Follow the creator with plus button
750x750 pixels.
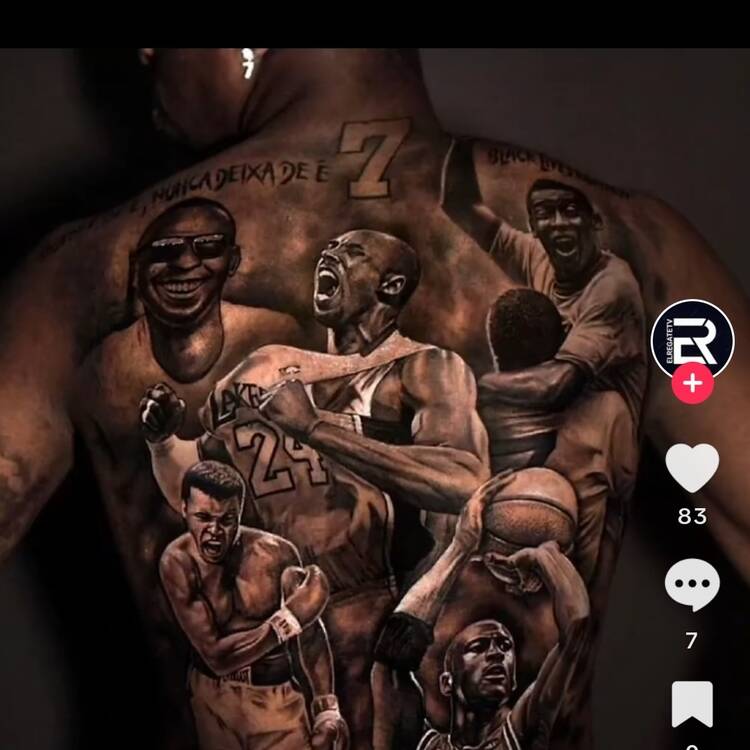tap(692, 383)
